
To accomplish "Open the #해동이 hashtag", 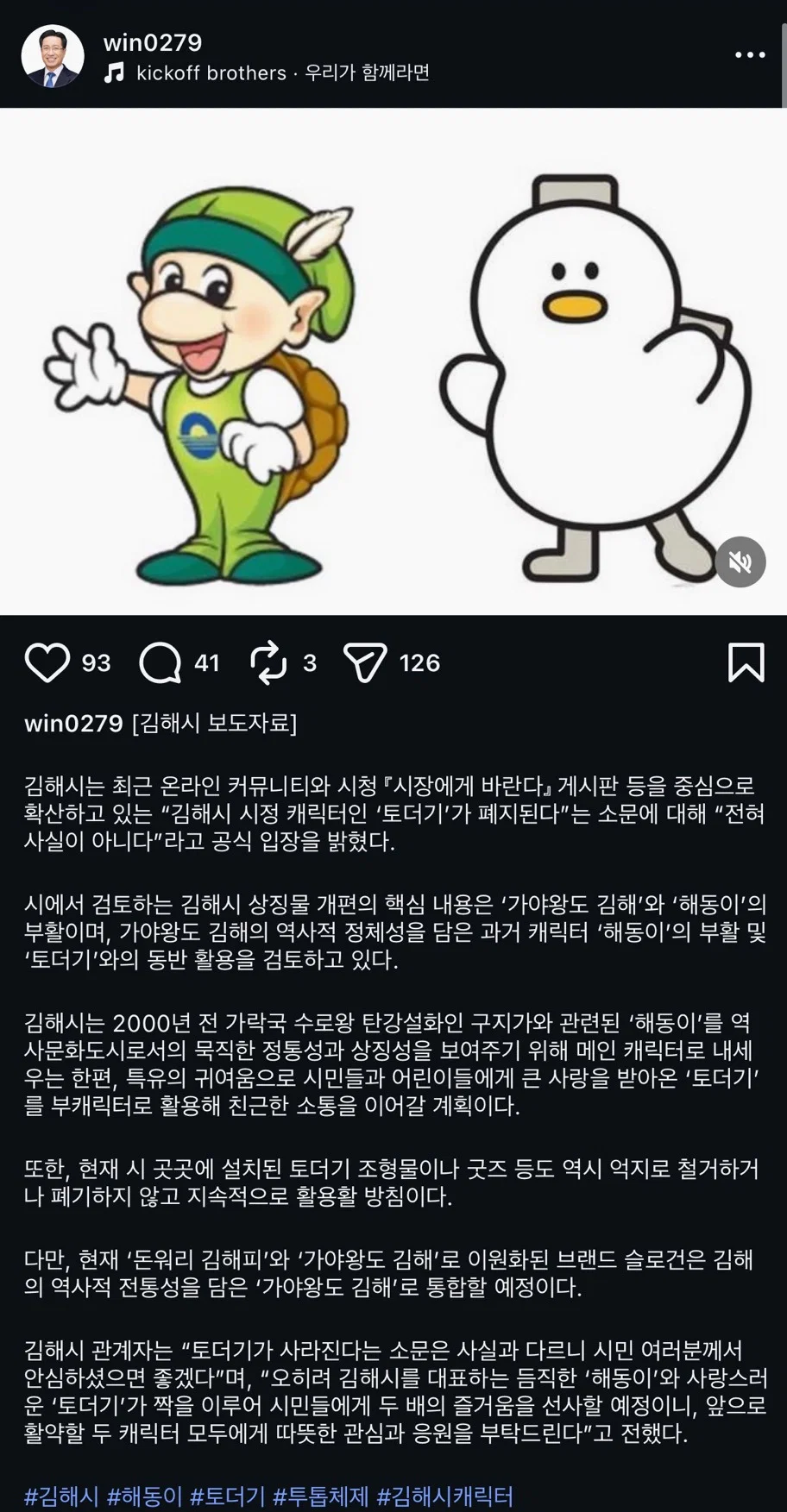I will coord(145,1496).
